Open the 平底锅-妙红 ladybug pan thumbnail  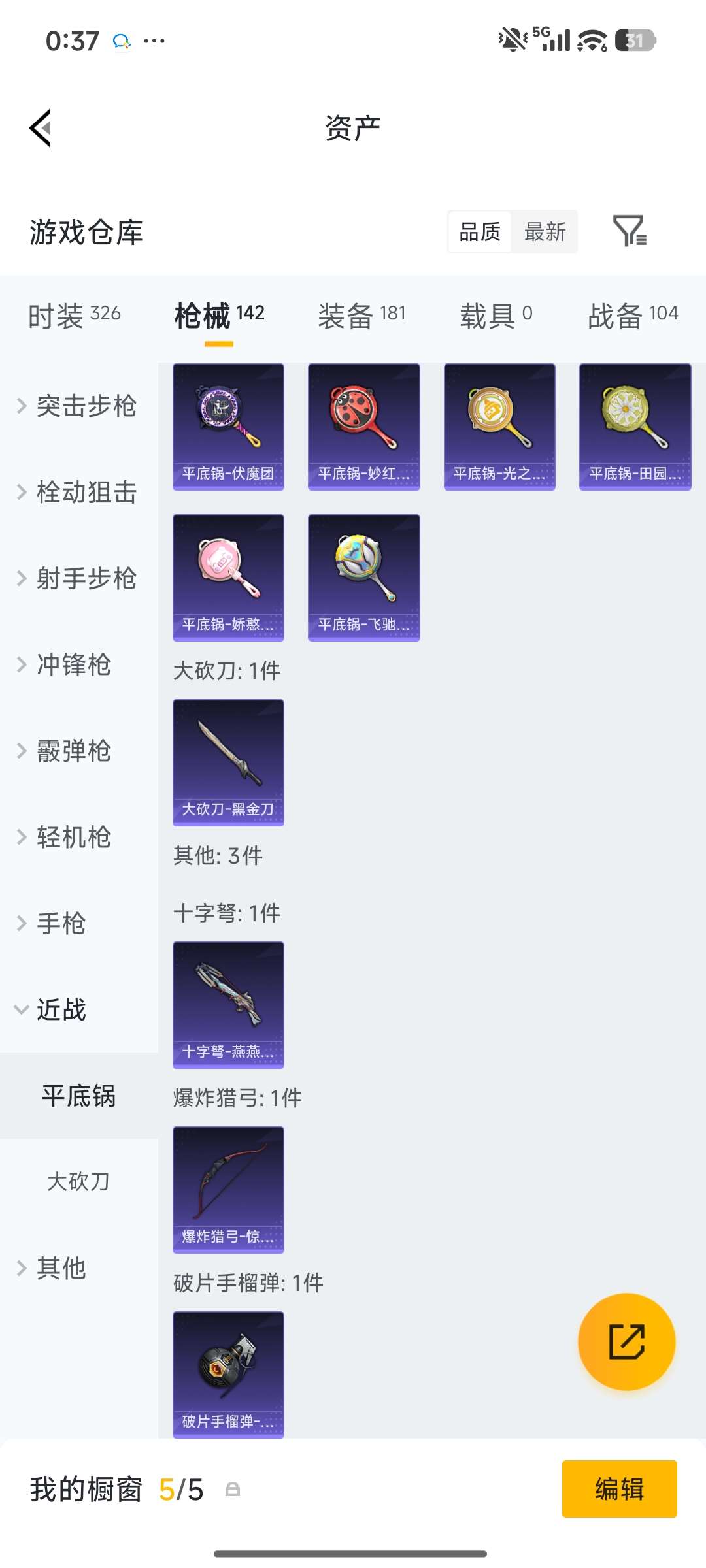click(363, 425)
